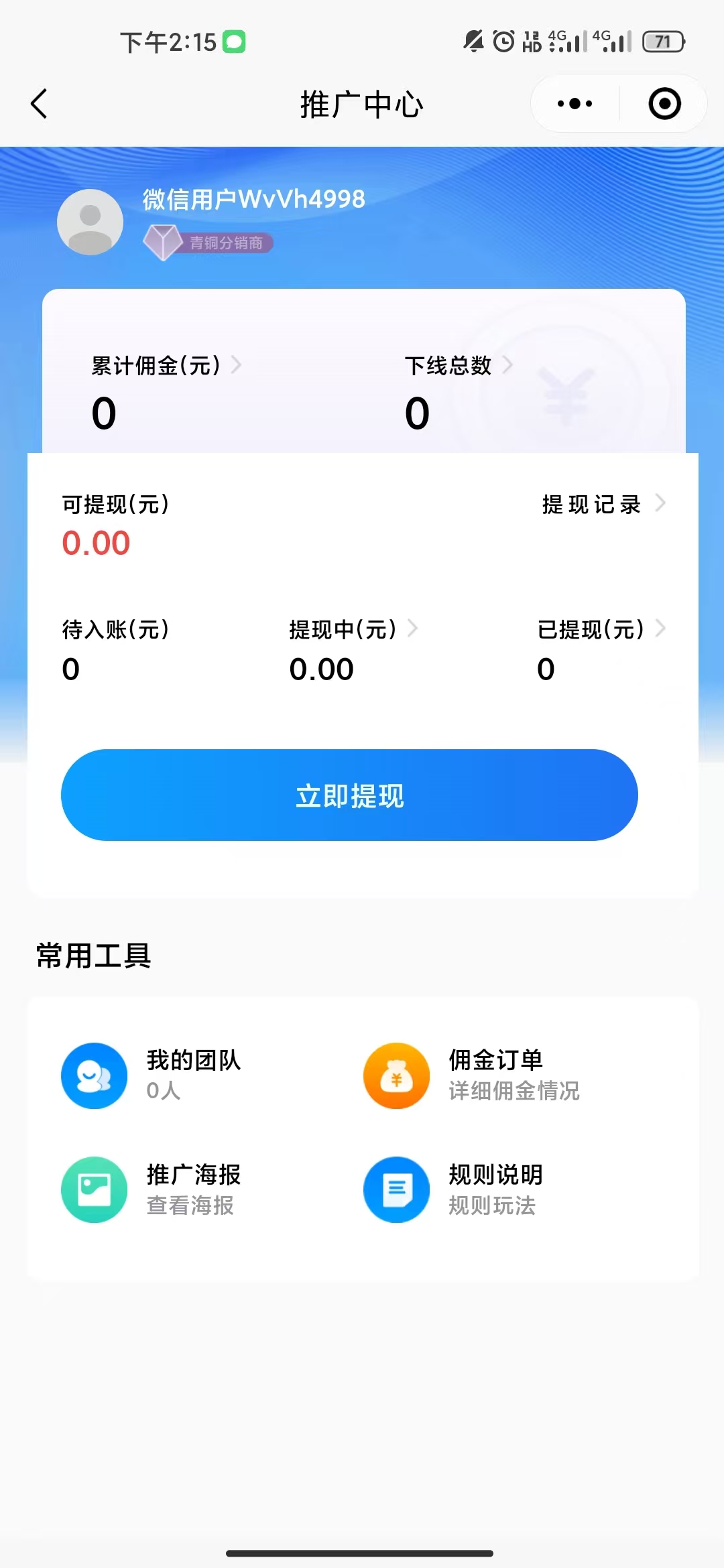
Task: Close the mini program via target icon
Action: [664, 104]
